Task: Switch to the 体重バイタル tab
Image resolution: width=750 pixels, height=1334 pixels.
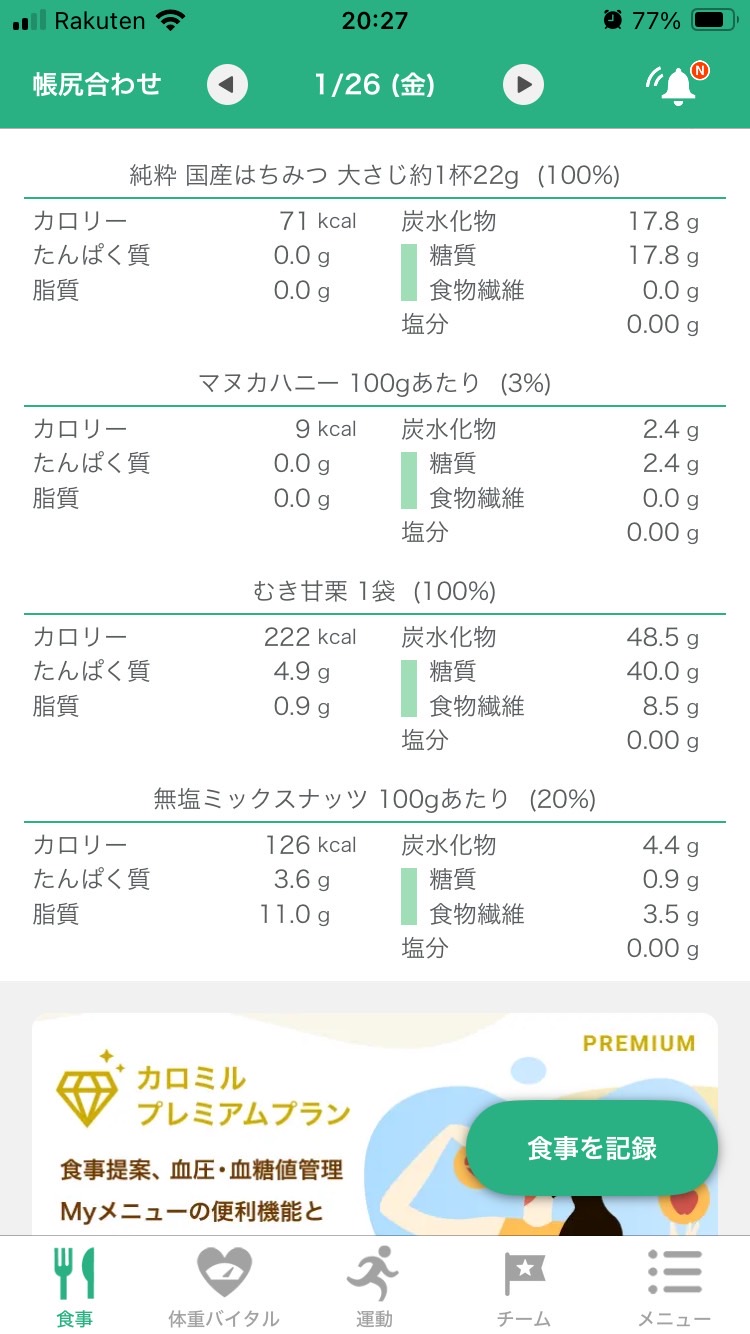Action: [x=224, y=1286]
